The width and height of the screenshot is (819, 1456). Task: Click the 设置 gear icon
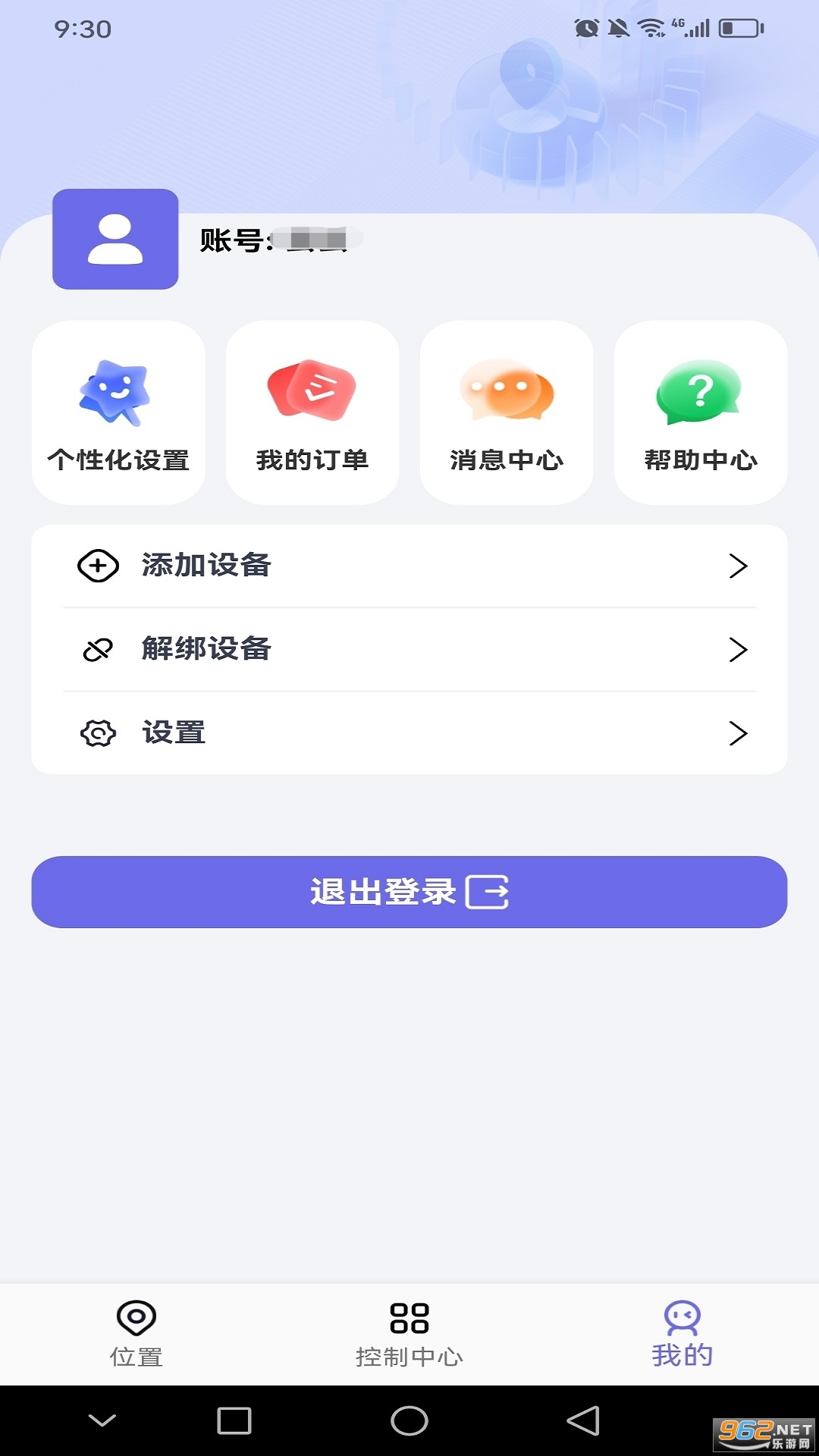tap(97, 733)
